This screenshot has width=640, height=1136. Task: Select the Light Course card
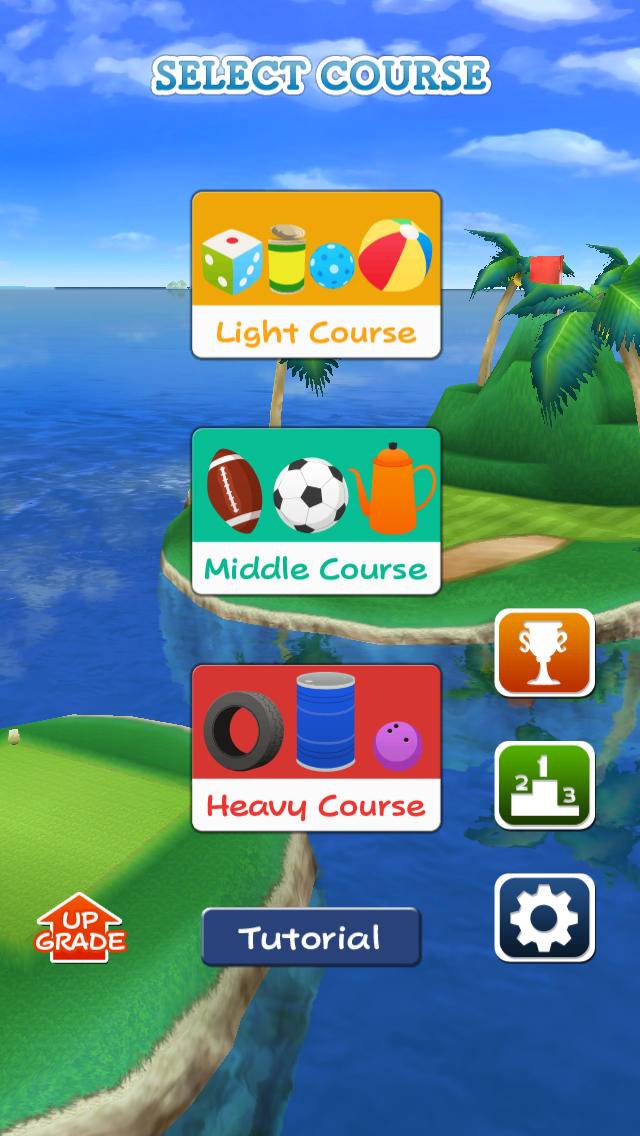click(x=316, y=275)
